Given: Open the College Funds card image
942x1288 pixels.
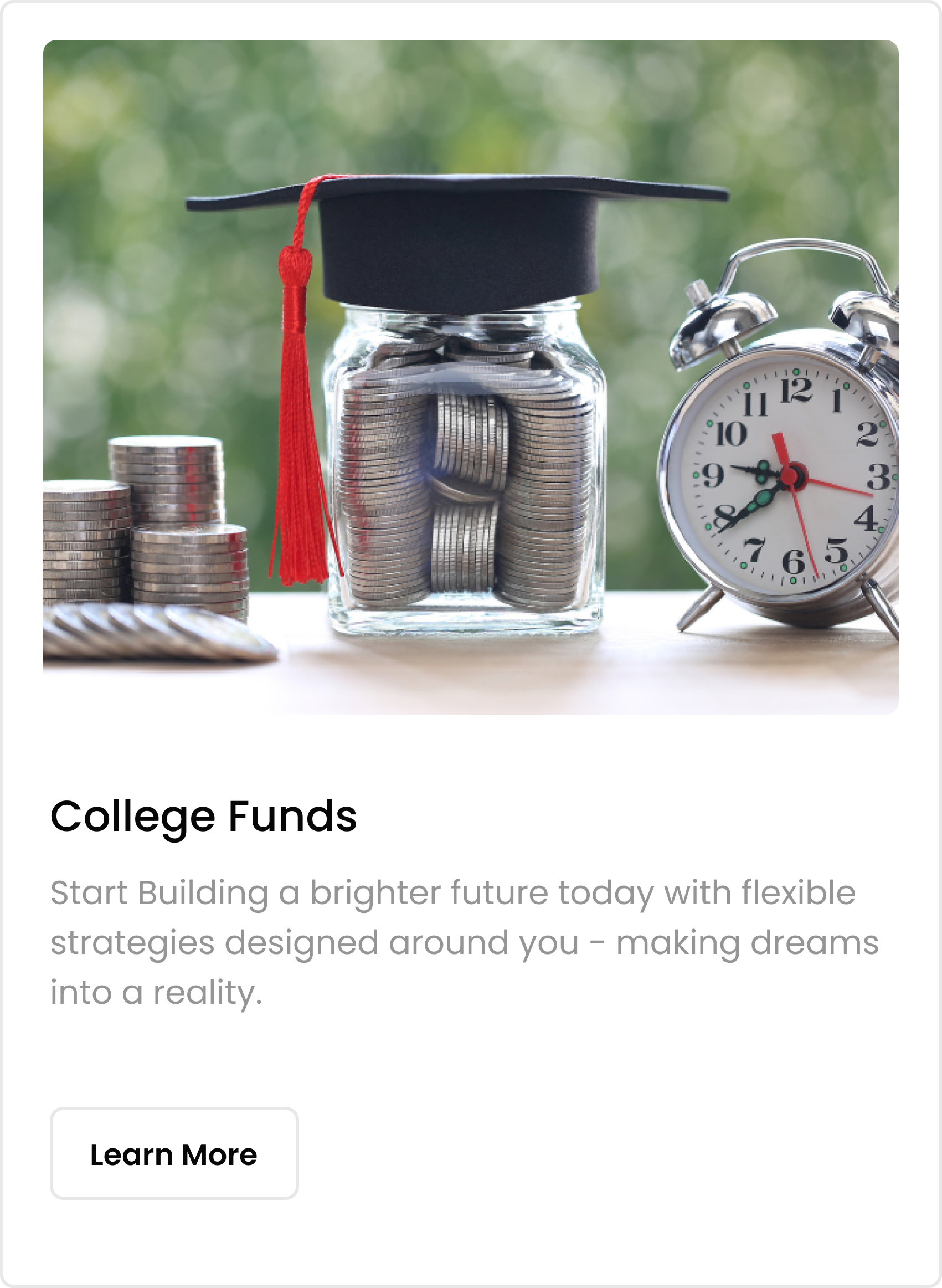Looking at the screenshot, I should pyautogui.click(x=470, y=377).
